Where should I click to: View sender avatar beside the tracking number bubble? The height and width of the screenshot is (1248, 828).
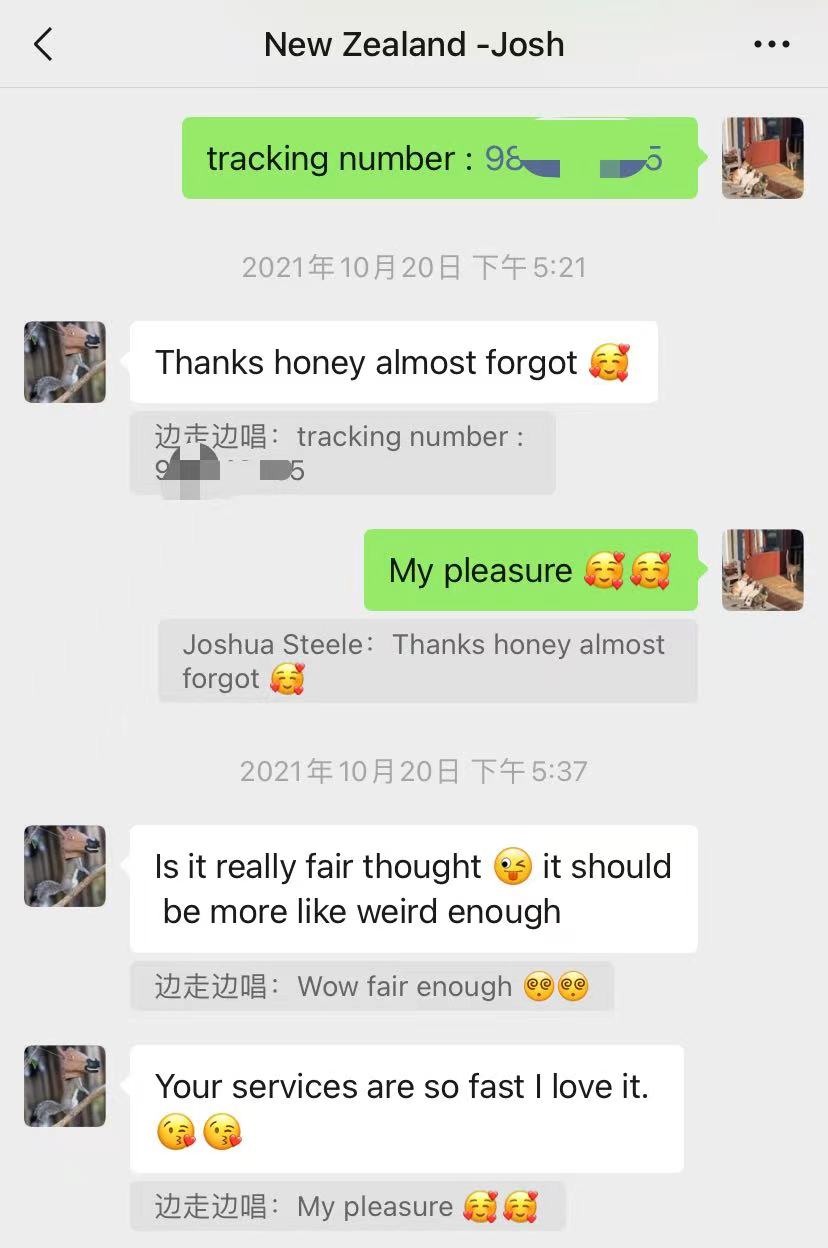tap(762, 158)
